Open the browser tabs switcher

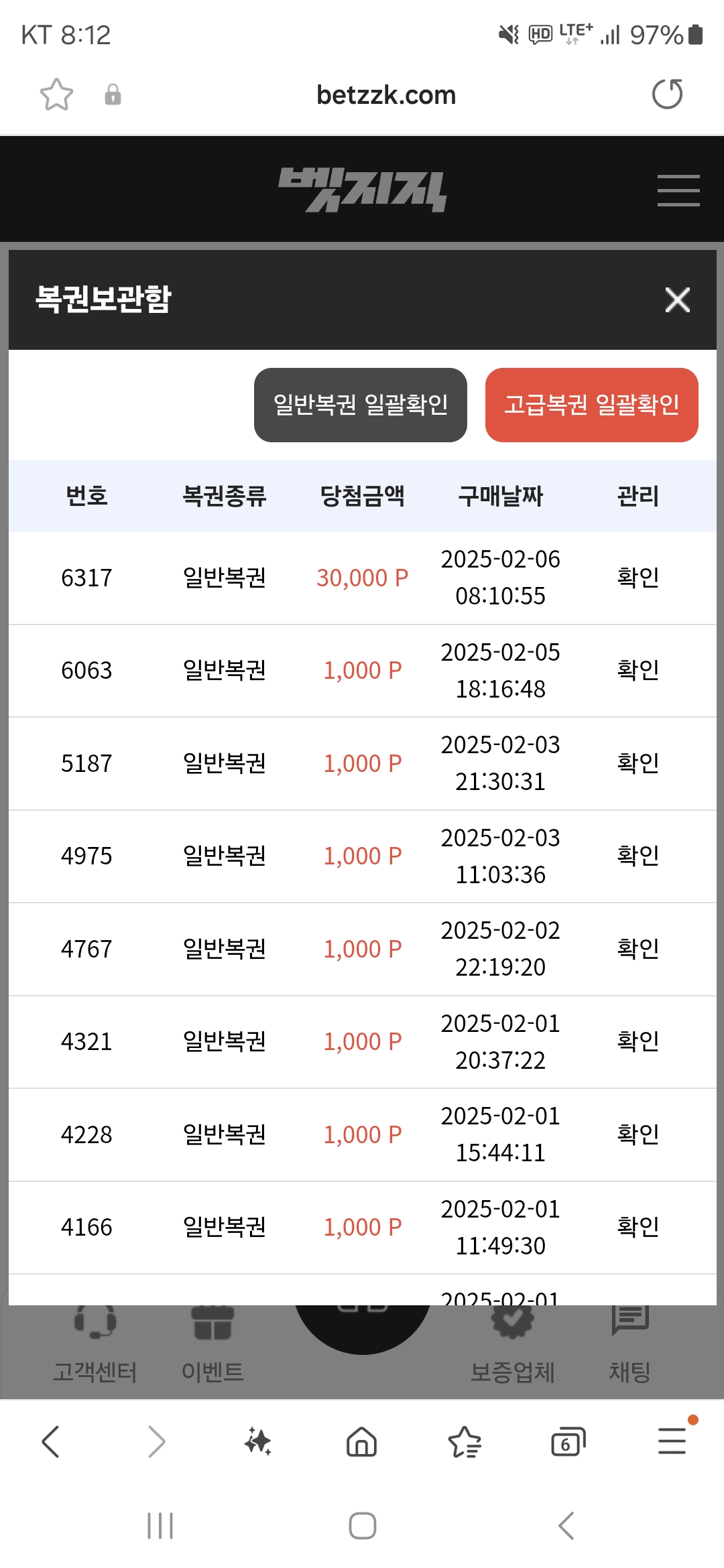pos(568,1442)
